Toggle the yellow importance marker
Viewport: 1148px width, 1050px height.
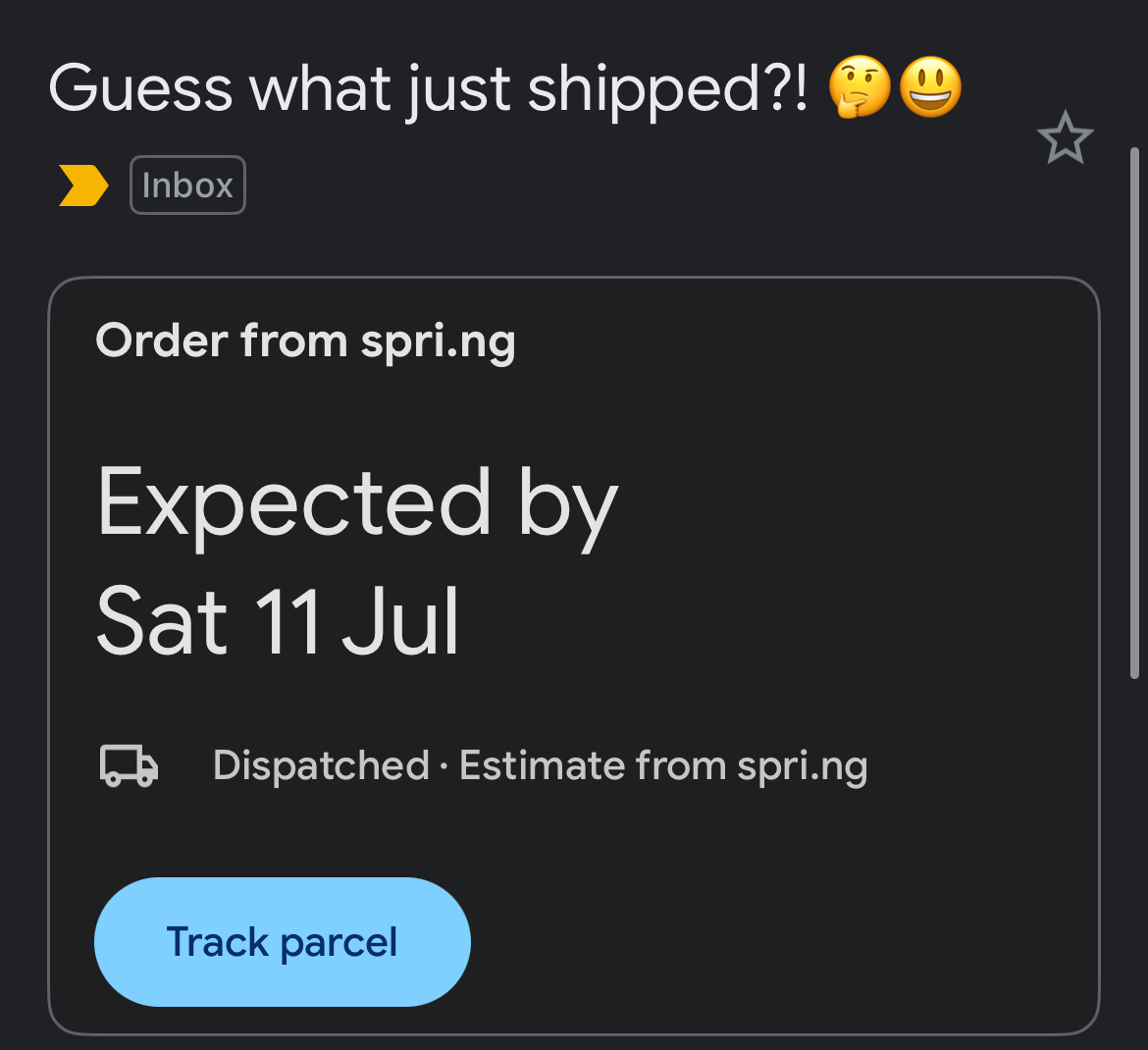pyautogui.click(x=83, y=185)
